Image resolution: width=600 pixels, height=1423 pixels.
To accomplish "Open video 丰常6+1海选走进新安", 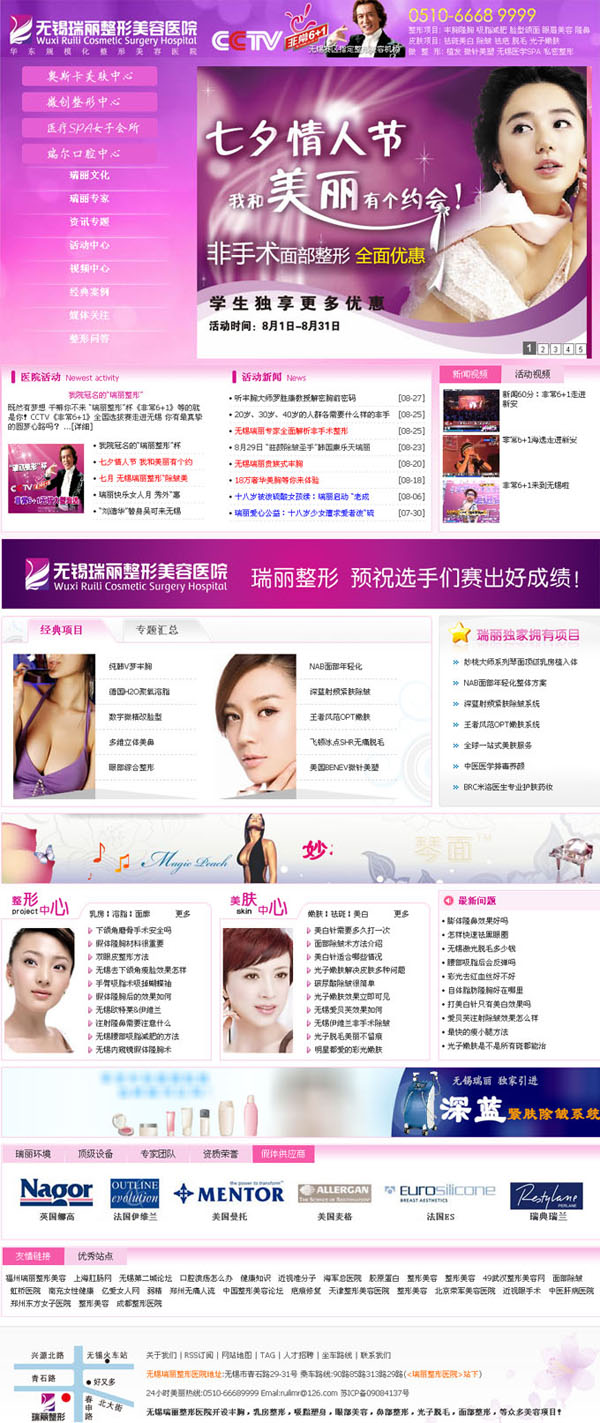I will click(539, 440).
